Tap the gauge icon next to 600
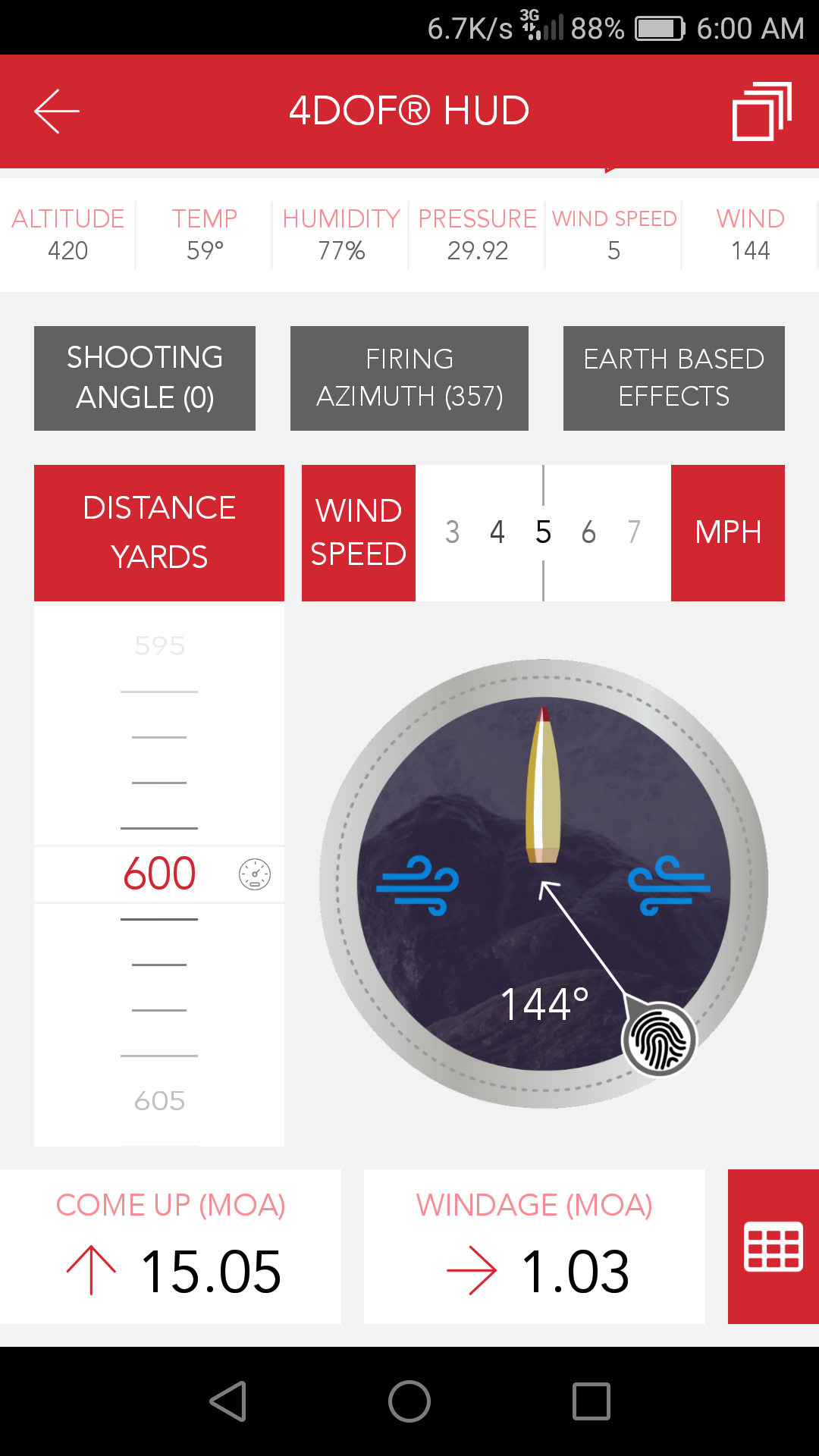 coord(255,874)
